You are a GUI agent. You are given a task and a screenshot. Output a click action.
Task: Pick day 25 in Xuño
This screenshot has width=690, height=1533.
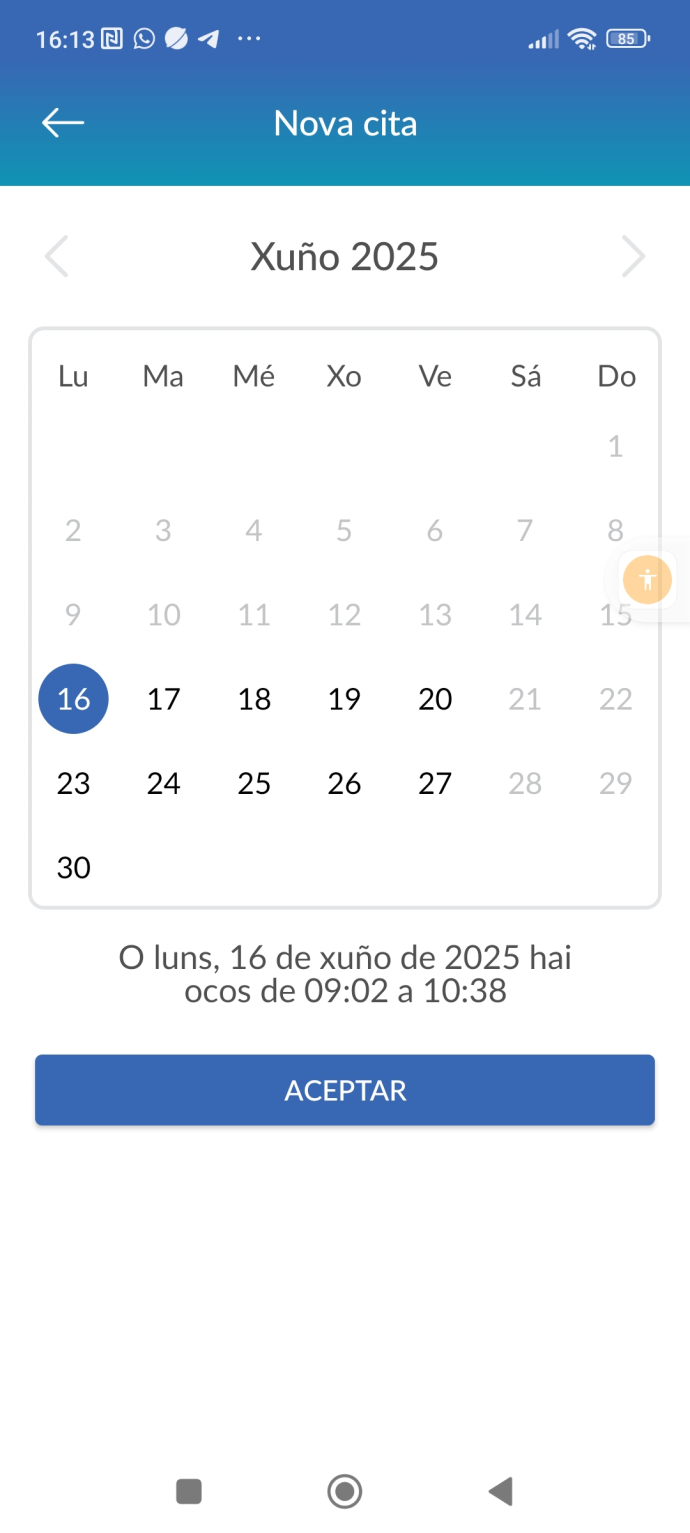coord(254,783)
